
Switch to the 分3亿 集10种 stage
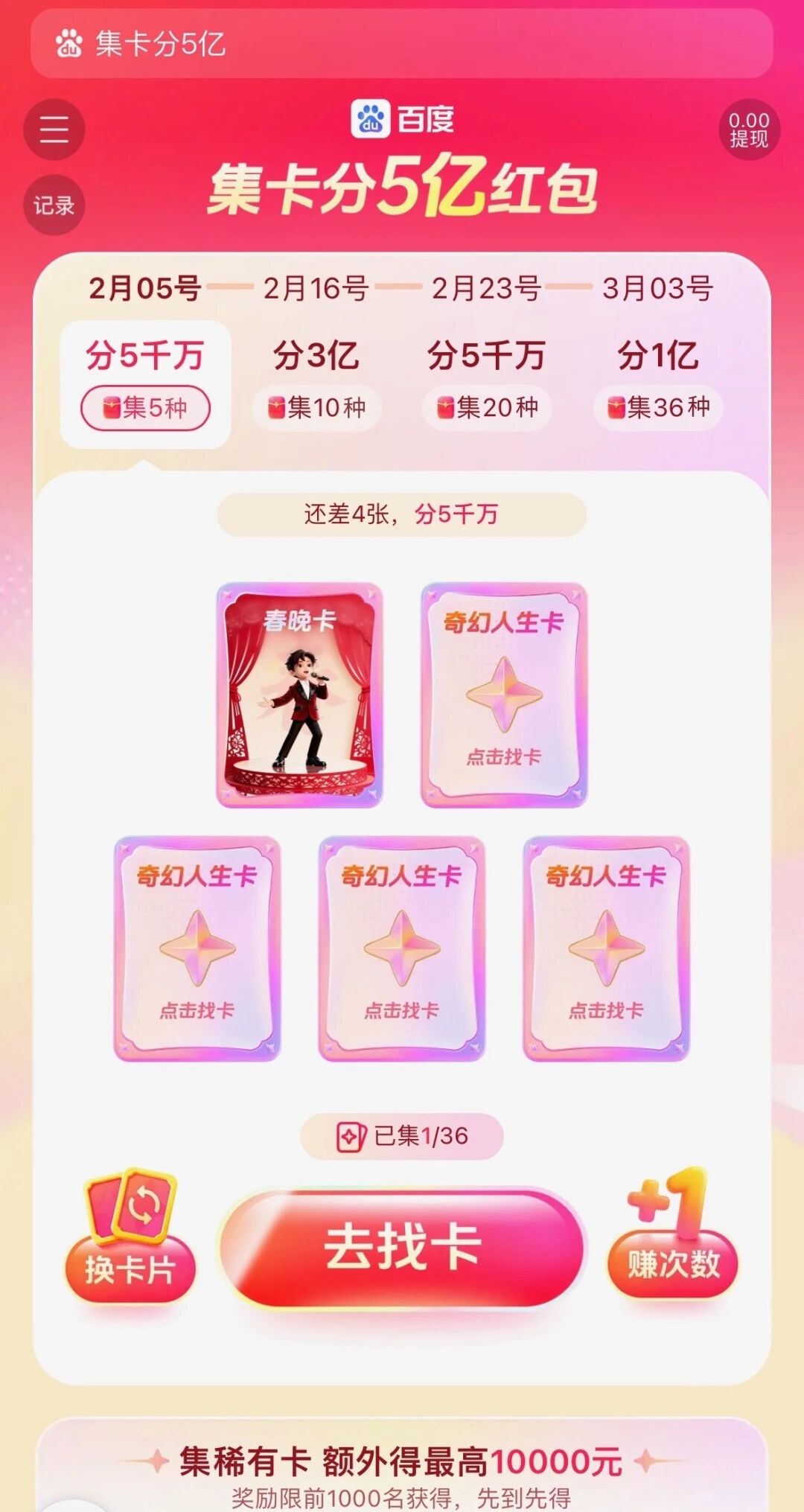316,383
